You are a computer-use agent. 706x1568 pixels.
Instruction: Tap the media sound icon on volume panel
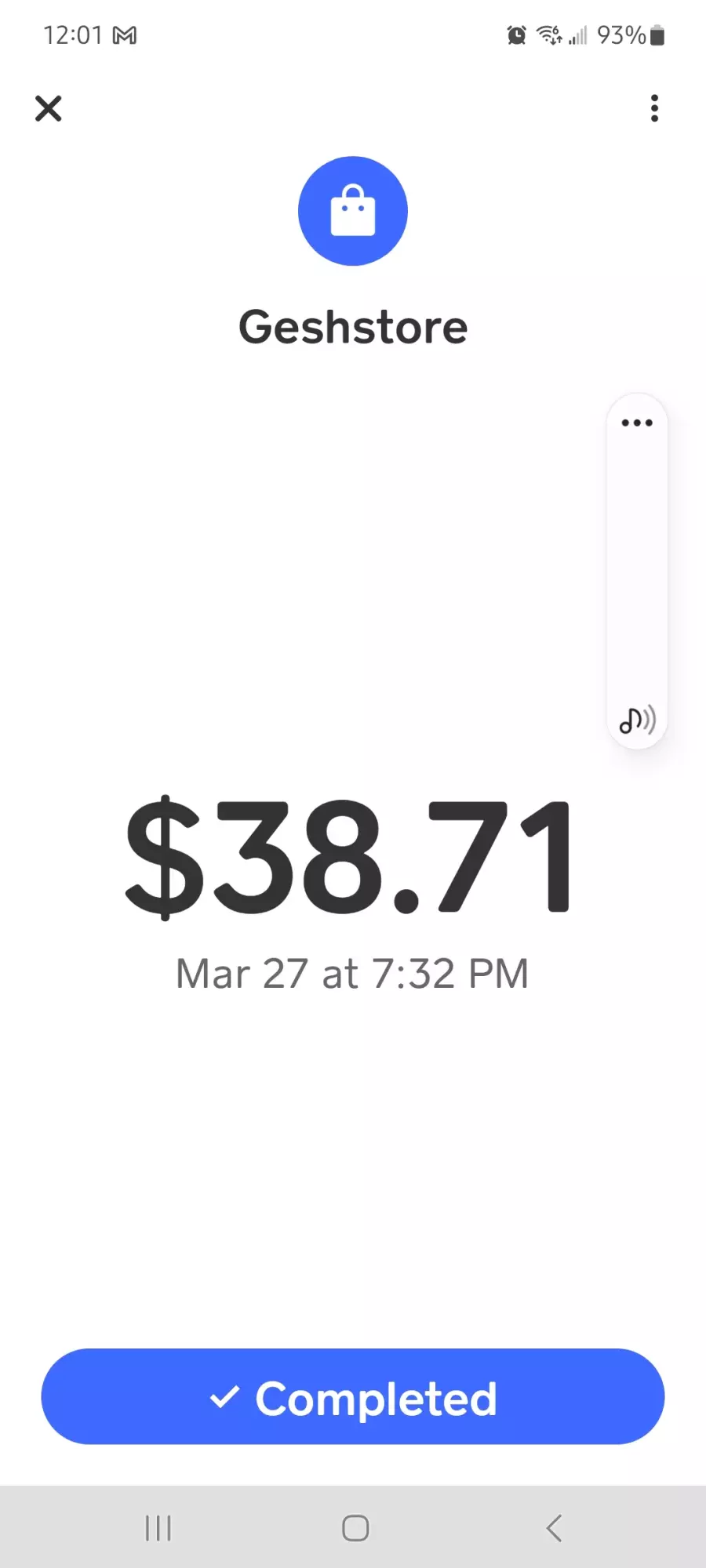pos(637,719)
